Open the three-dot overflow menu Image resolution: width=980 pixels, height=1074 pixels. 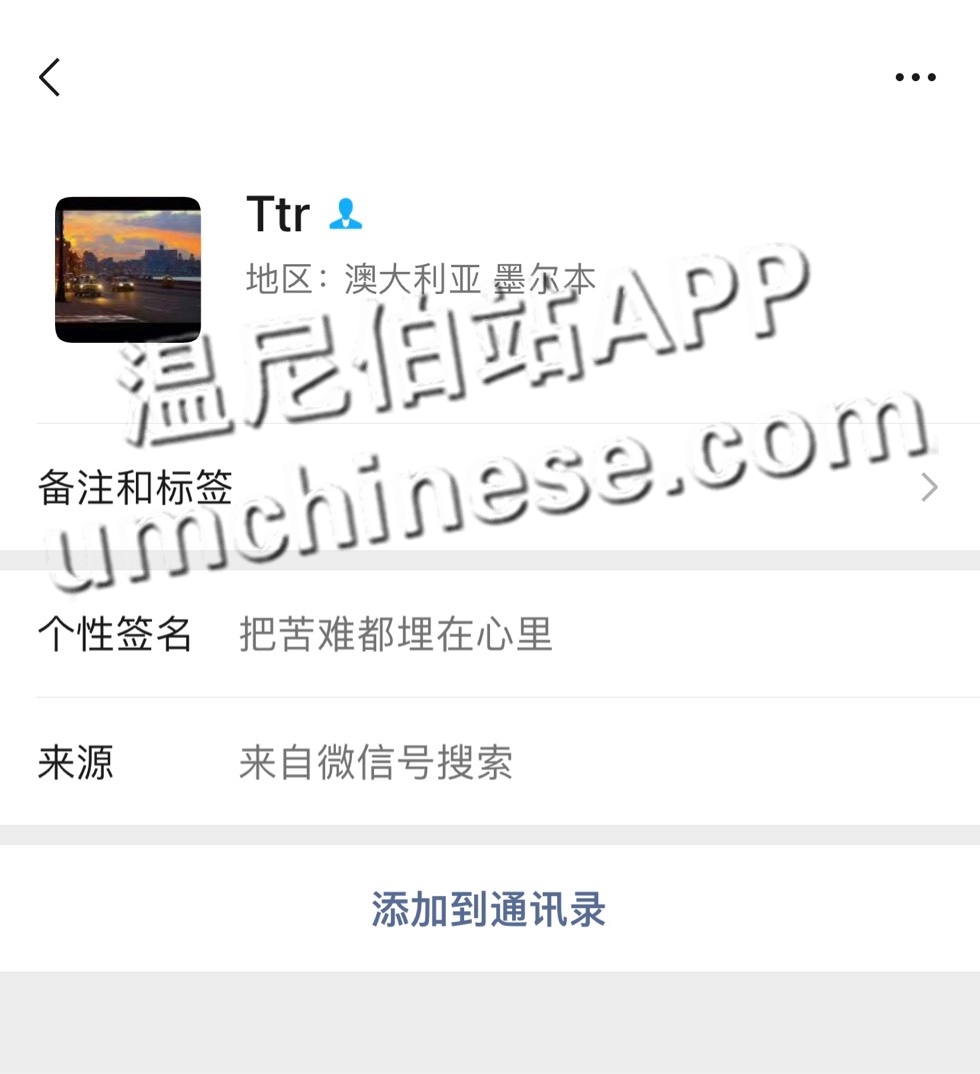(915, 77)
